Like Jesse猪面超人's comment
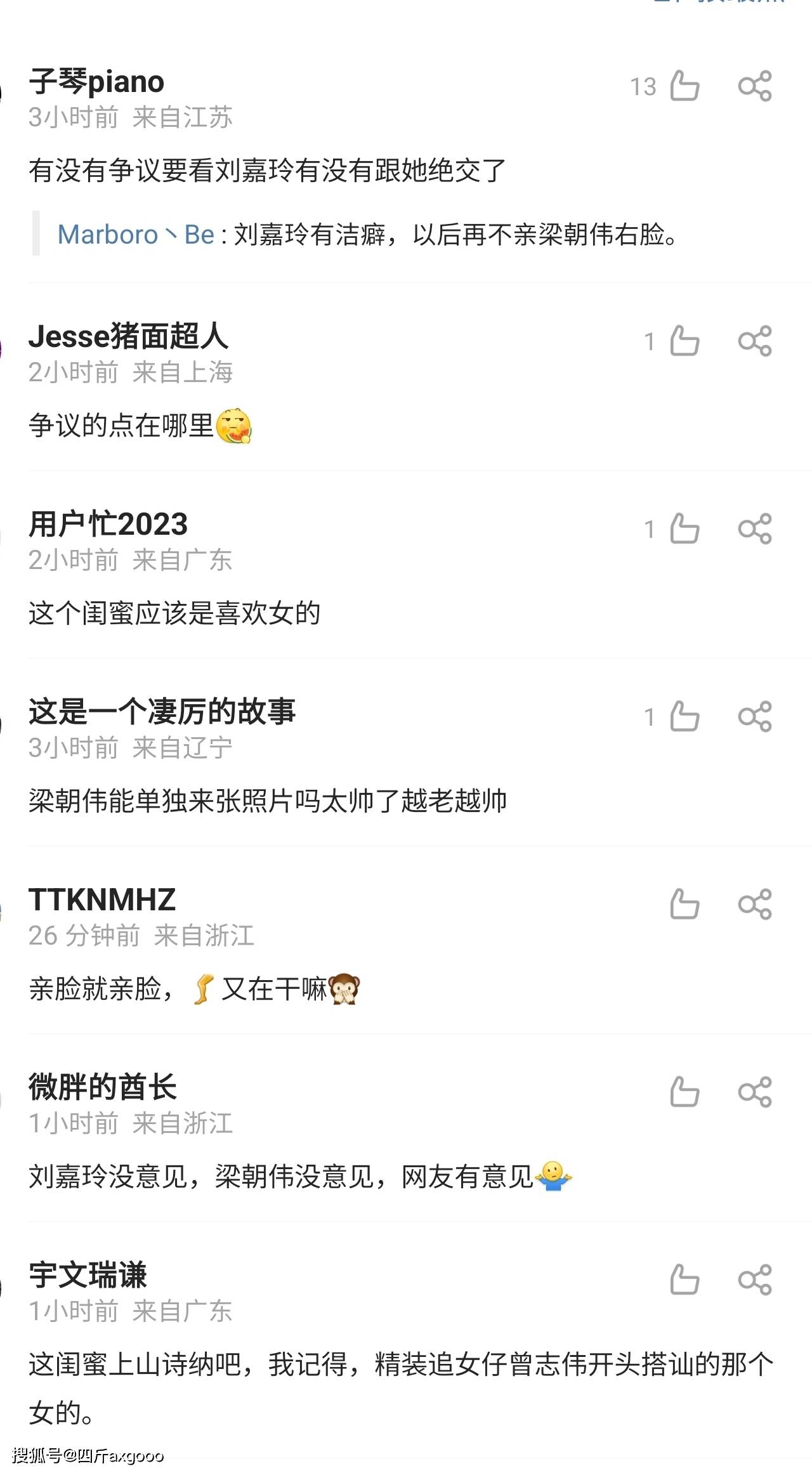The image size is (812, 1473). (684, 341)
